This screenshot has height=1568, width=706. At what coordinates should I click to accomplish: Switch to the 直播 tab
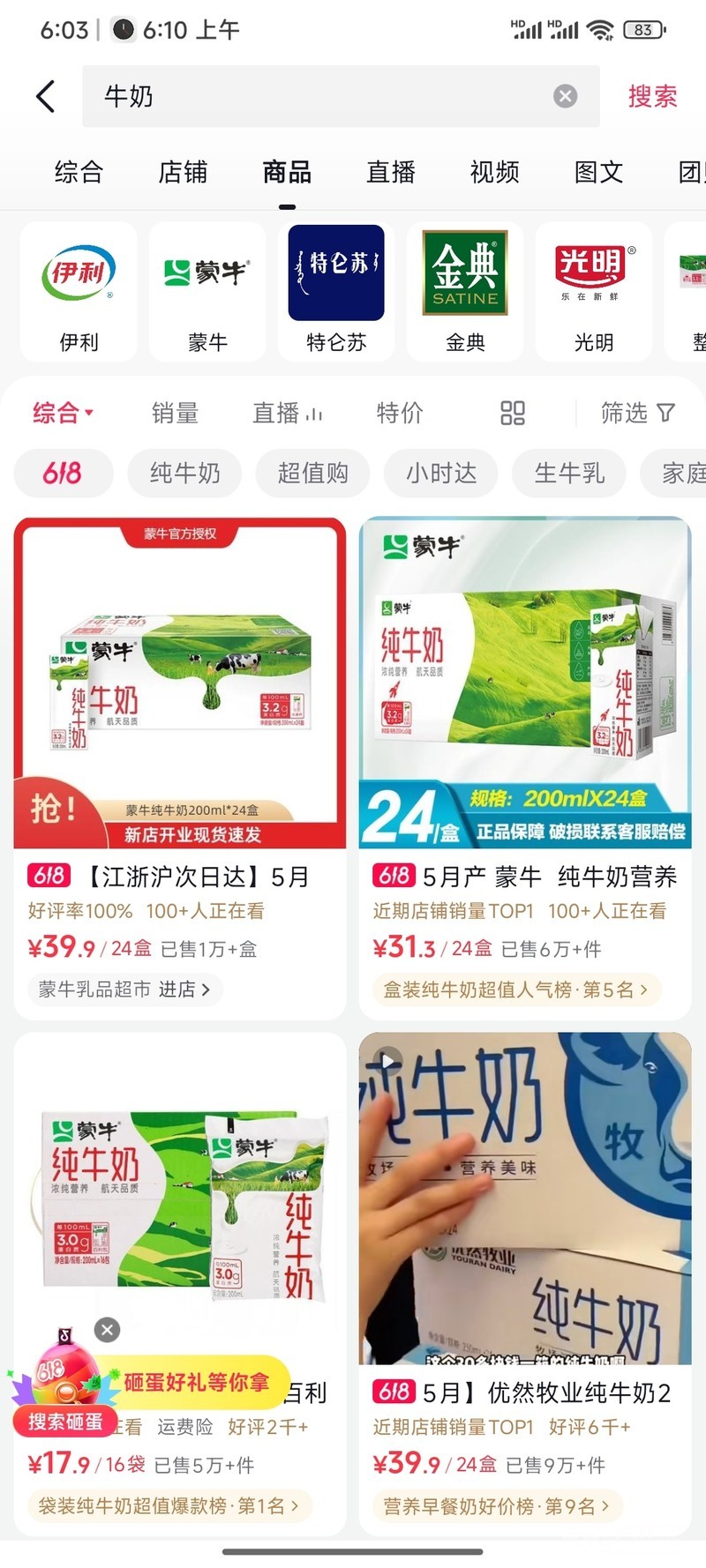click(390, 172)
